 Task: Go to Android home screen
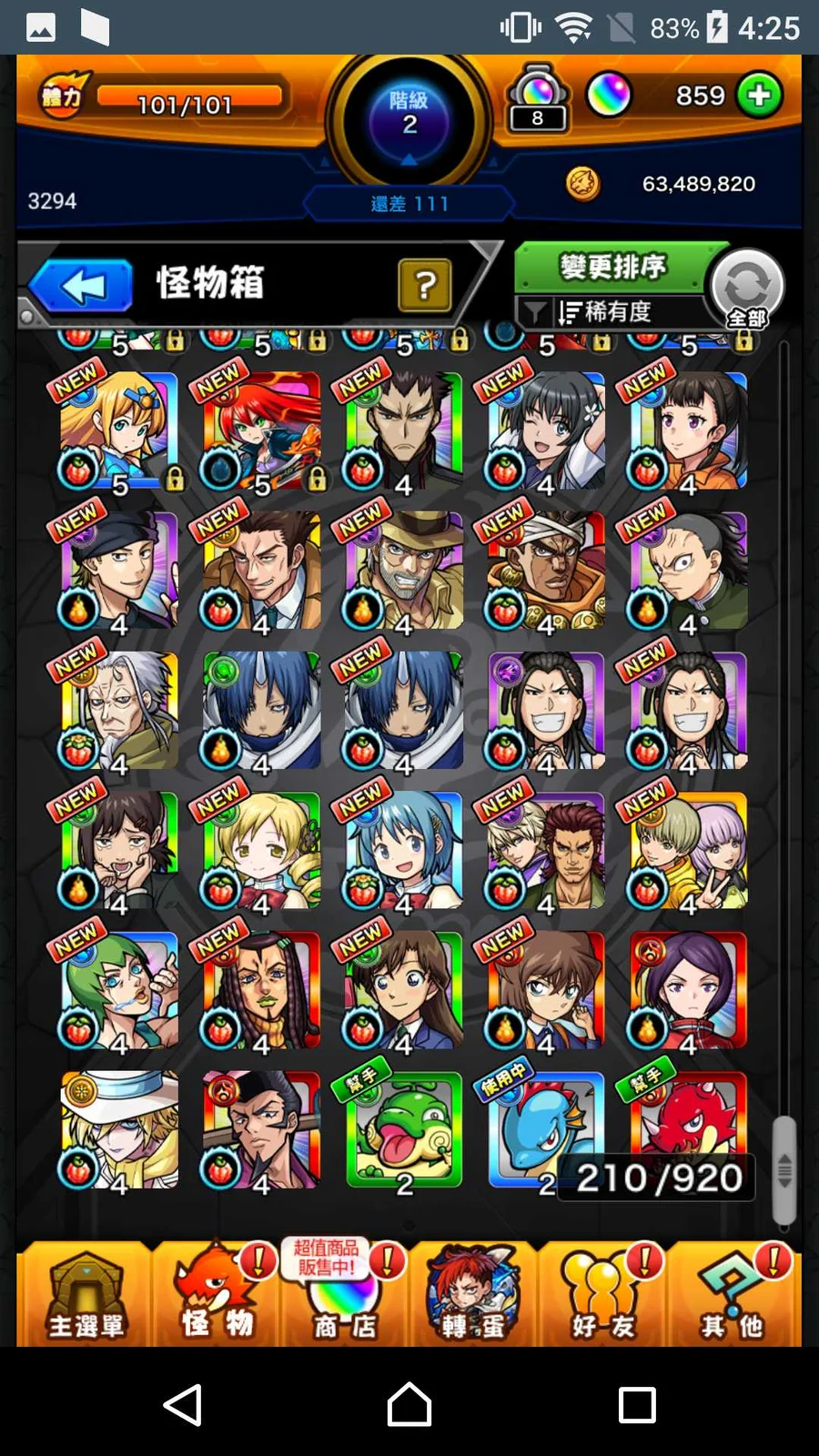[x=409, y=1405]
